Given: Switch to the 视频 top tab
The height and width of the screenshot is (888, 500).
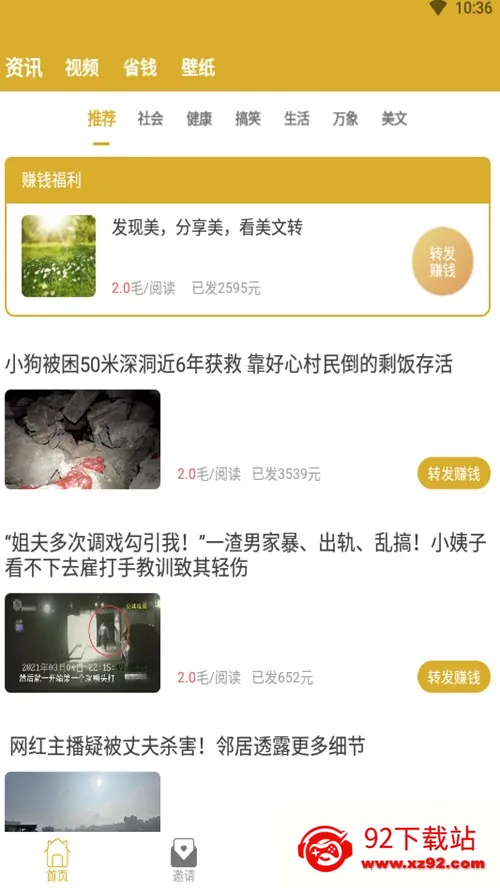Looking at the screenshot, I should pyautogui.click(x=82, y=68).
